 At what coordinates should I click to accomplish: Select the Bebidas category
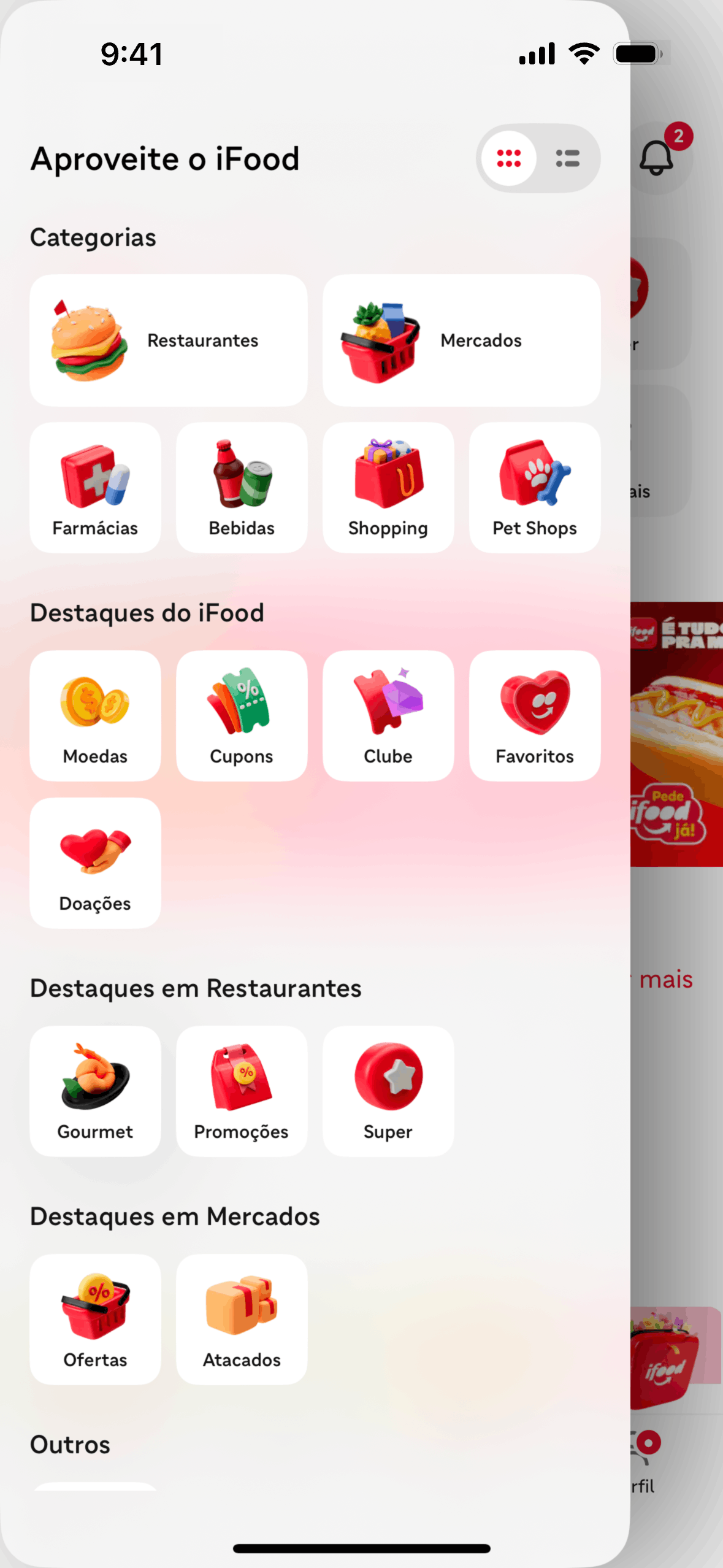click(242, 488)
